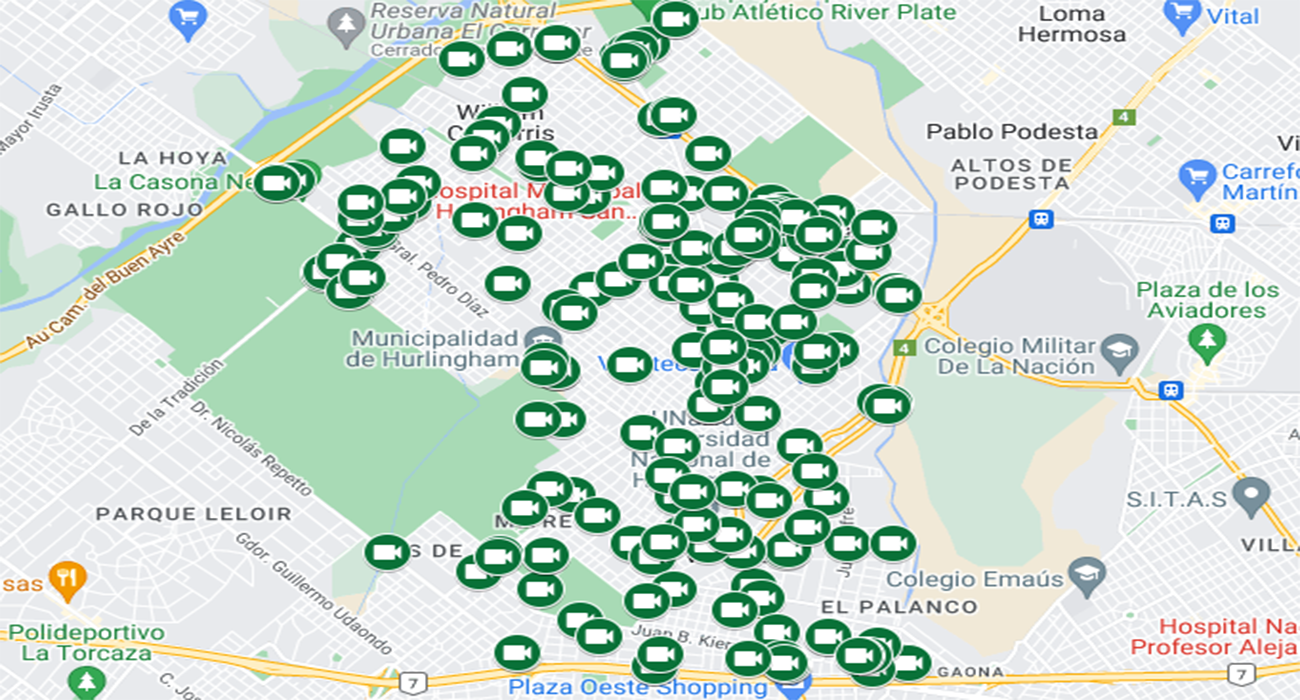Viewport: 1300px width, 700px height.
Task: Tap the Vital supermarket cart icon
Action: 1183,15
